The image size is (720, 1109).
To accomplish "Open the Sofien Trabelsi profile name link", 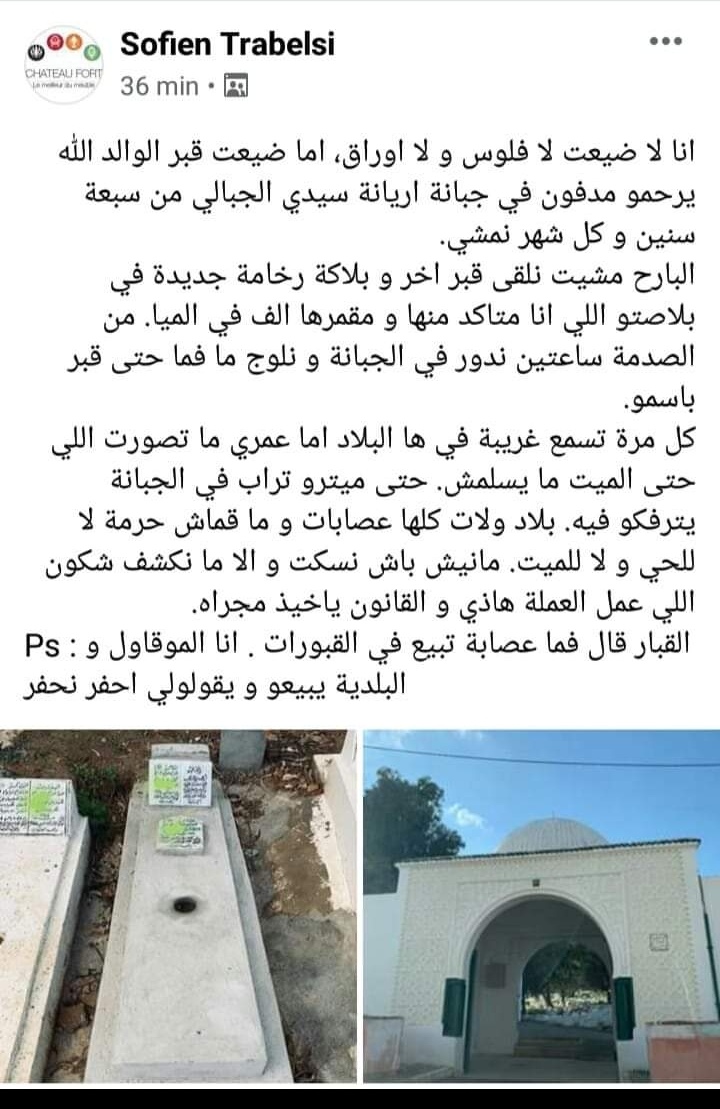I will 227,44.
